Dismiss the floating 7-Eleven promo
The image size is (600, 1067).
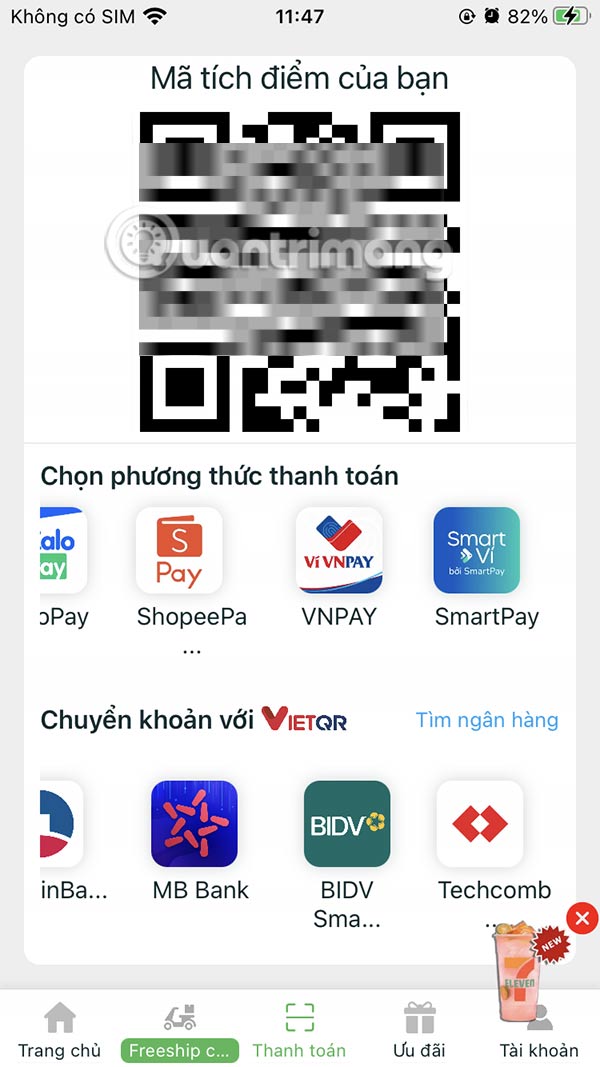coord(582,918)
